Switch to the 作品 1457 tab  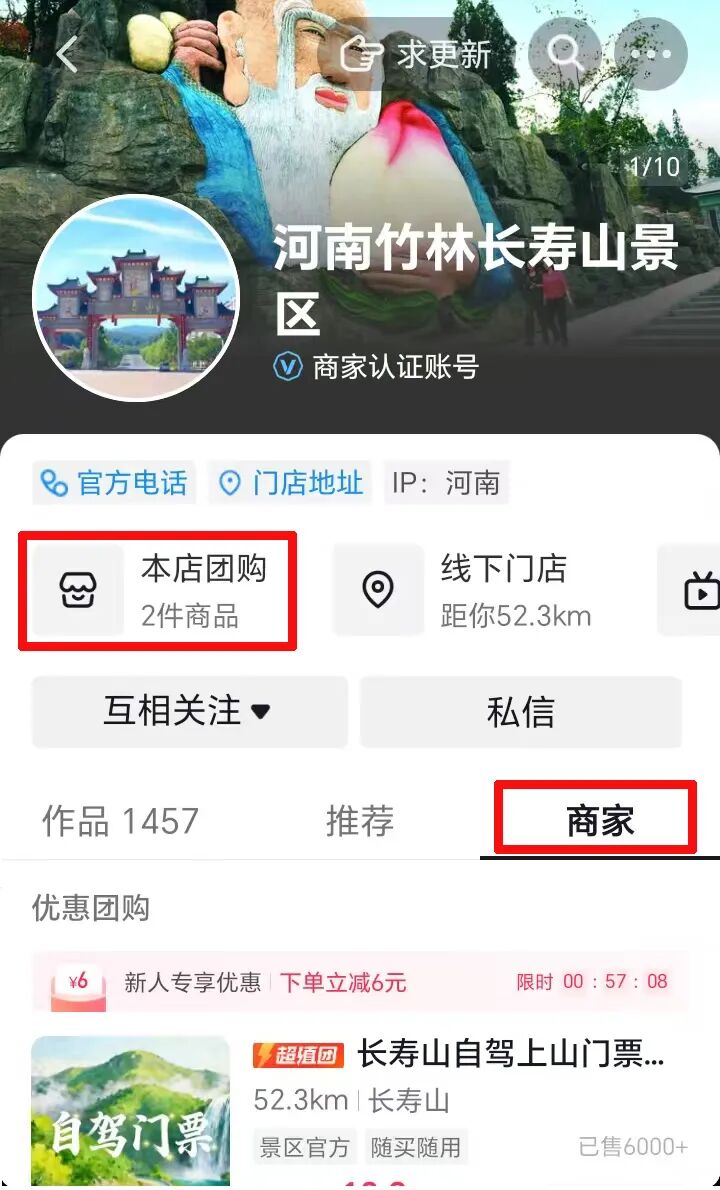pyautogui.click(x=120, y=822)
